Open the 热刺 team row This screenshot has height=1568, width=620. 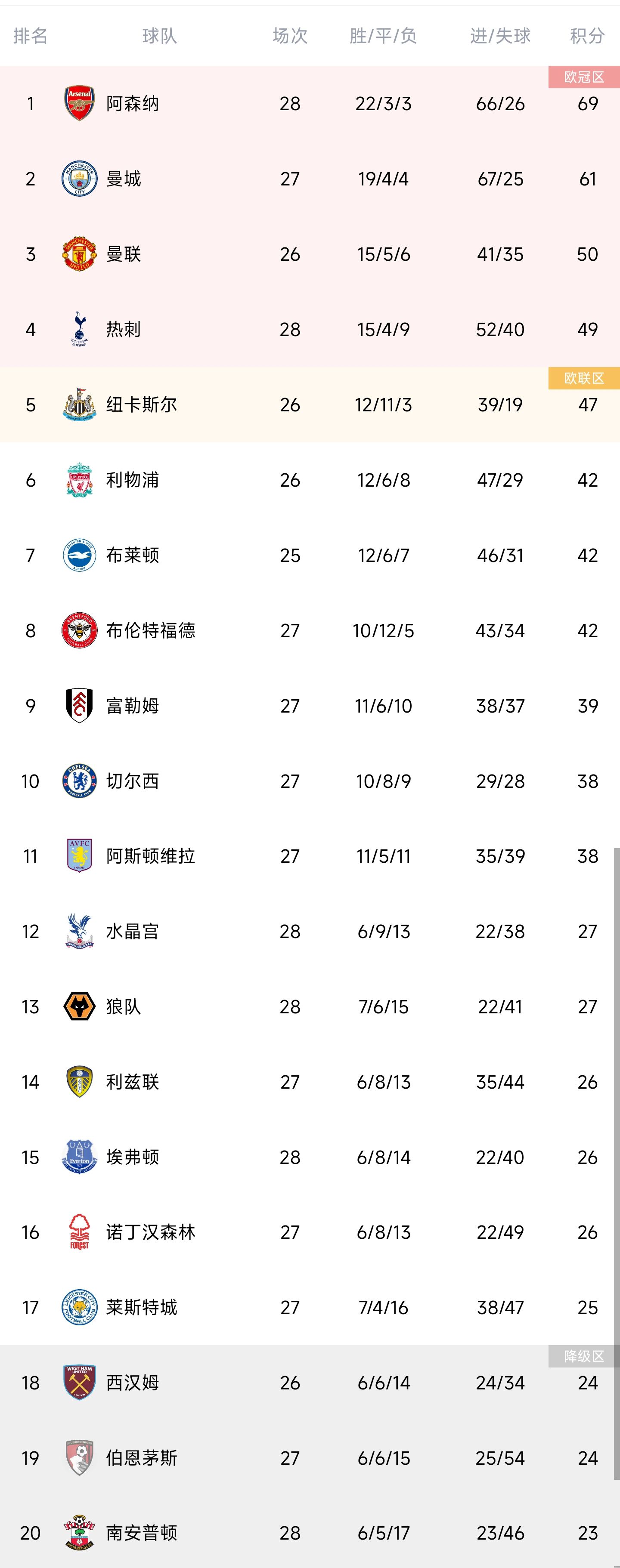[x=124, y=329]
